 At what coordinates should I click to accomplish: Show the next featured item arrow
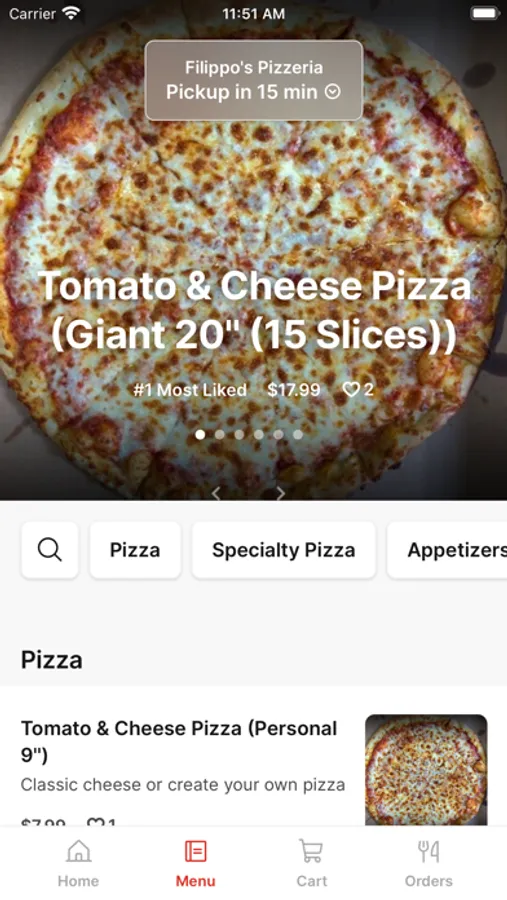(x=280, y=493)
